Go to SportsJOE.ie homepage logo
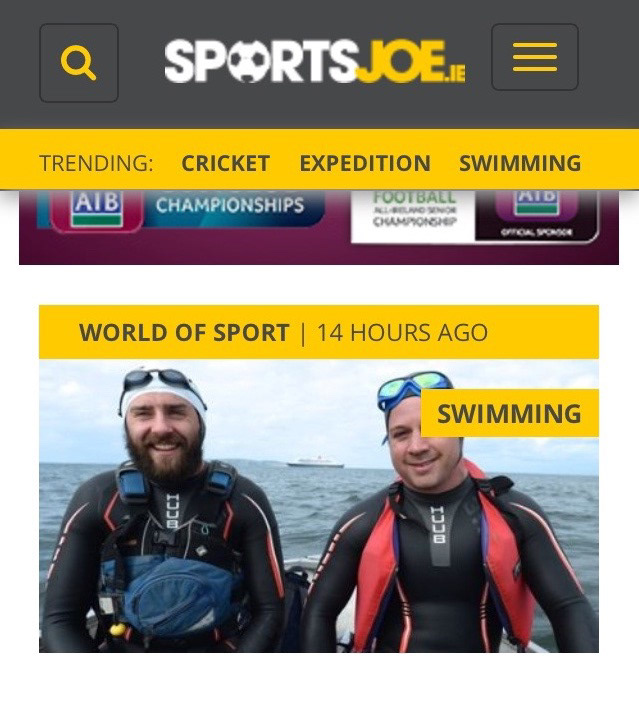 point(315,61)
